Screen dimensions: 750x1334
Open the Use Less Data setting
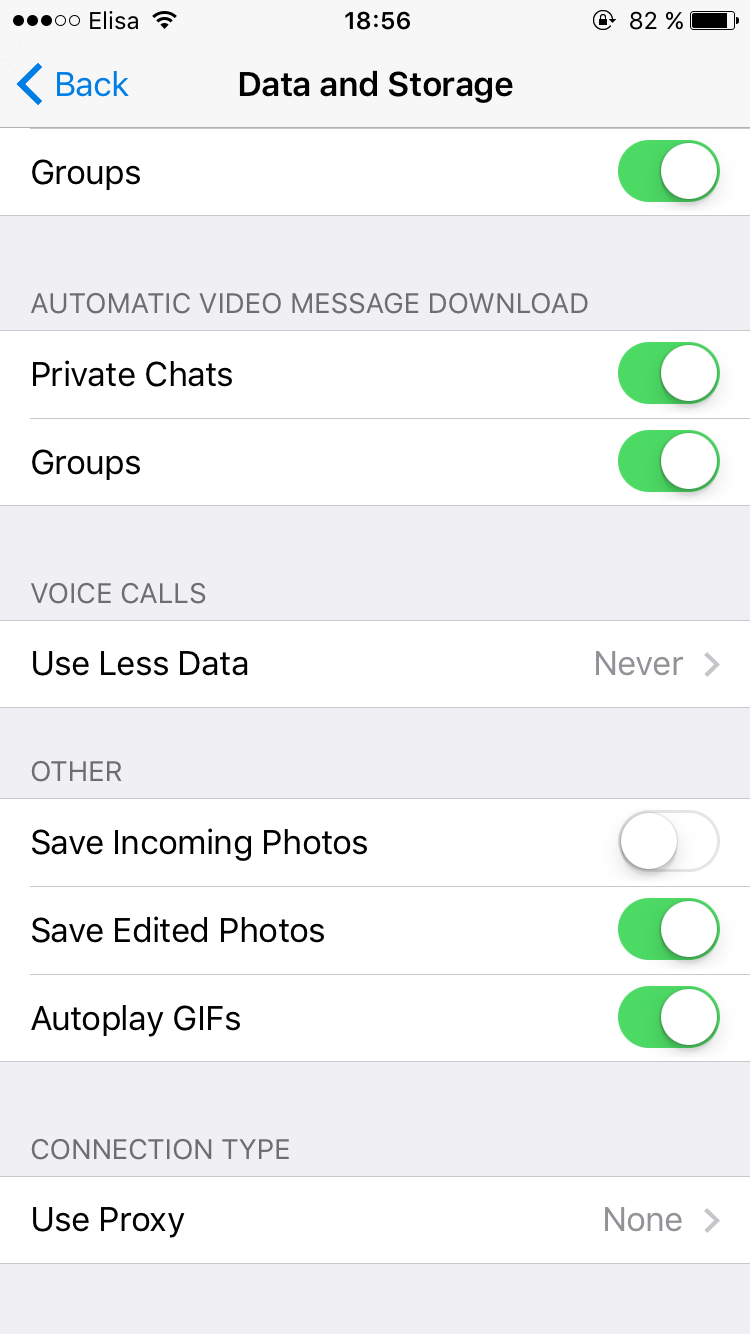click(375, 664)
